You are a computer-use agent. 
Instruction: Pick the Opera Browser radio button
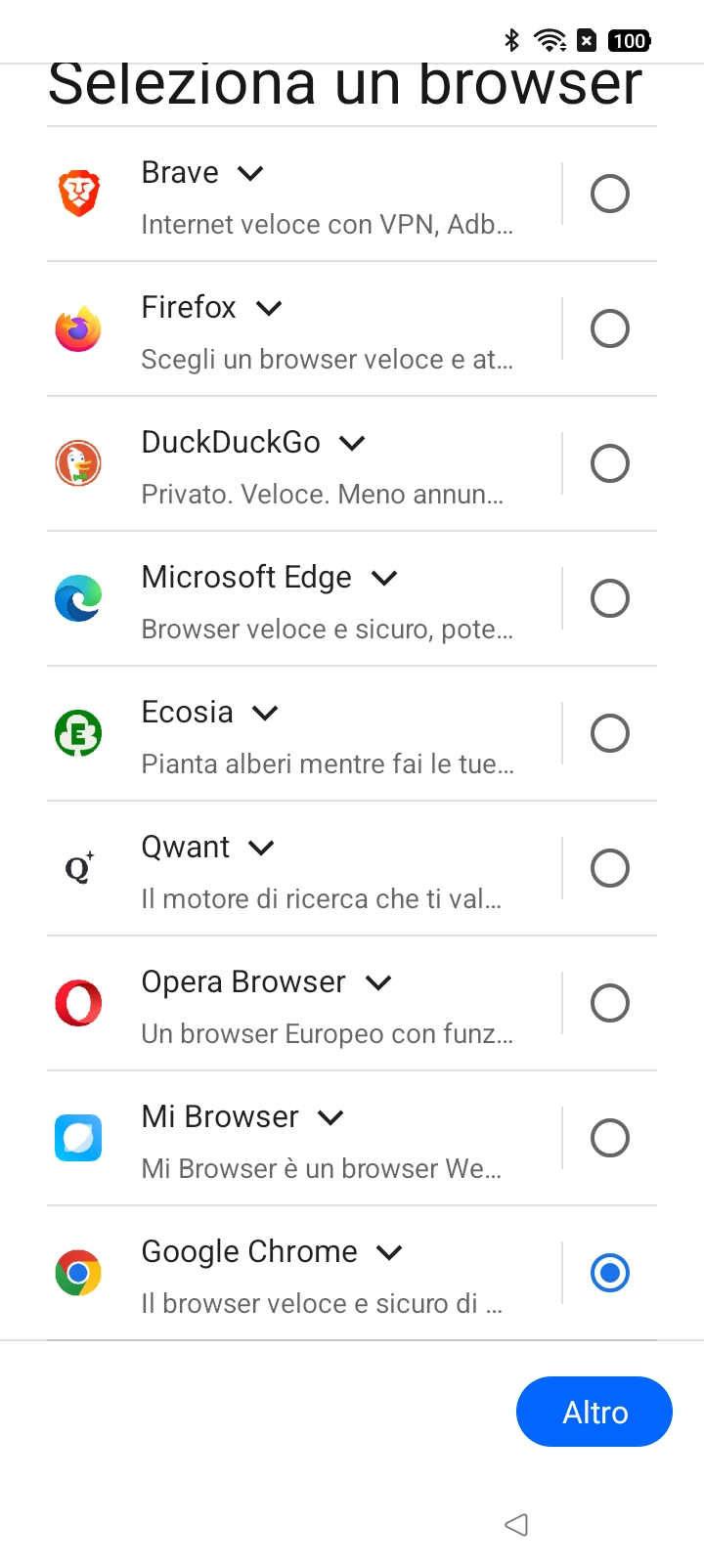(609, 1003)
